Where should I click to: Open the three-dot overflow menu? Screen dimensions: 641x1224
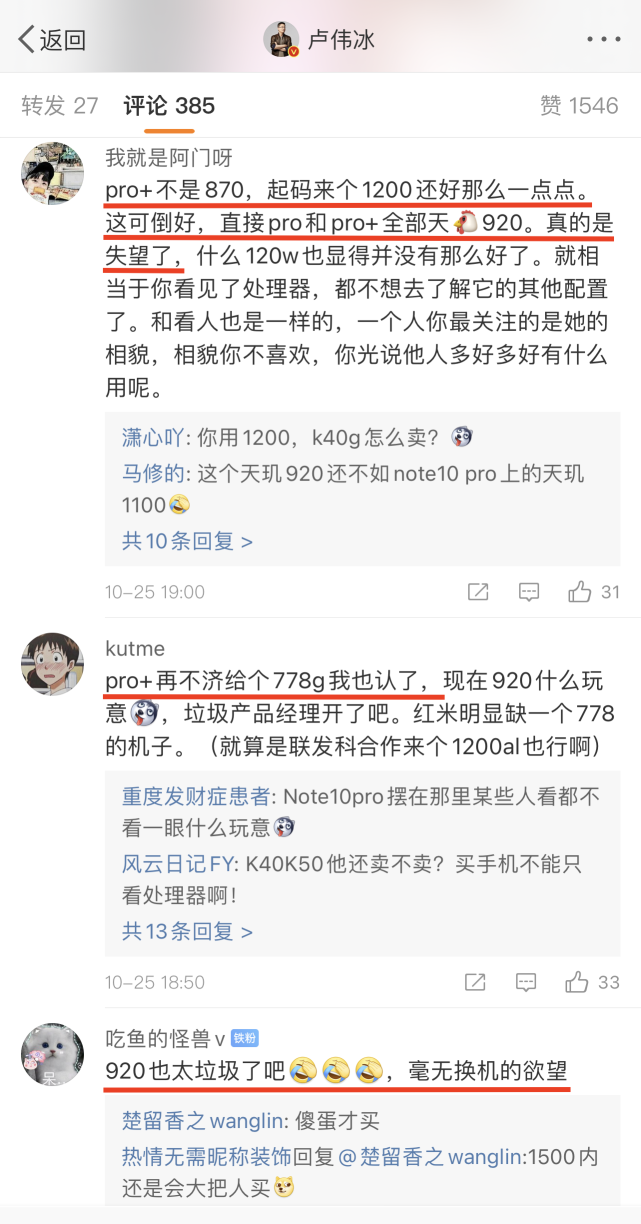click(x=603, y=40)
